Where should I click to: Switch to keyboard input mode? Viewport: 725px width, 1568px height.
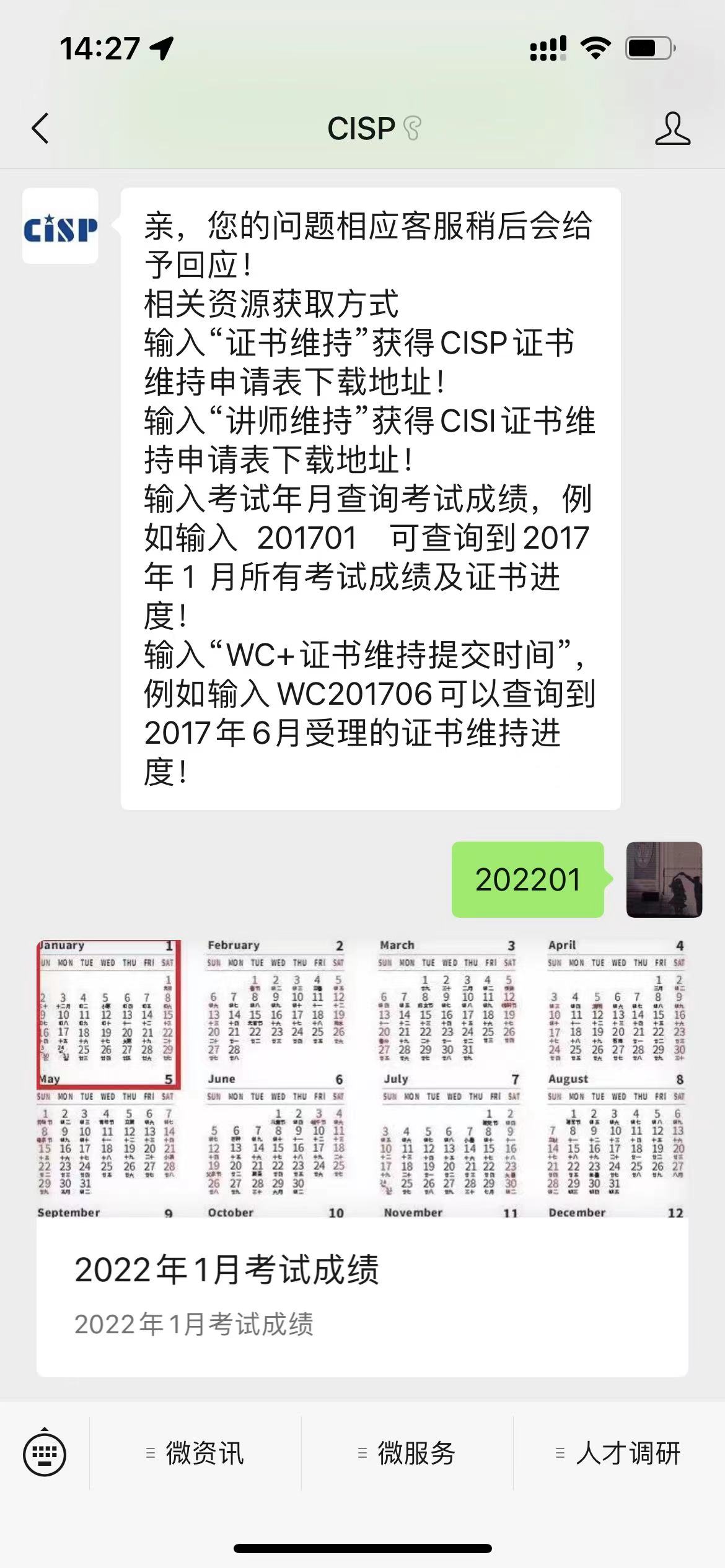(x=45, y=1453)
